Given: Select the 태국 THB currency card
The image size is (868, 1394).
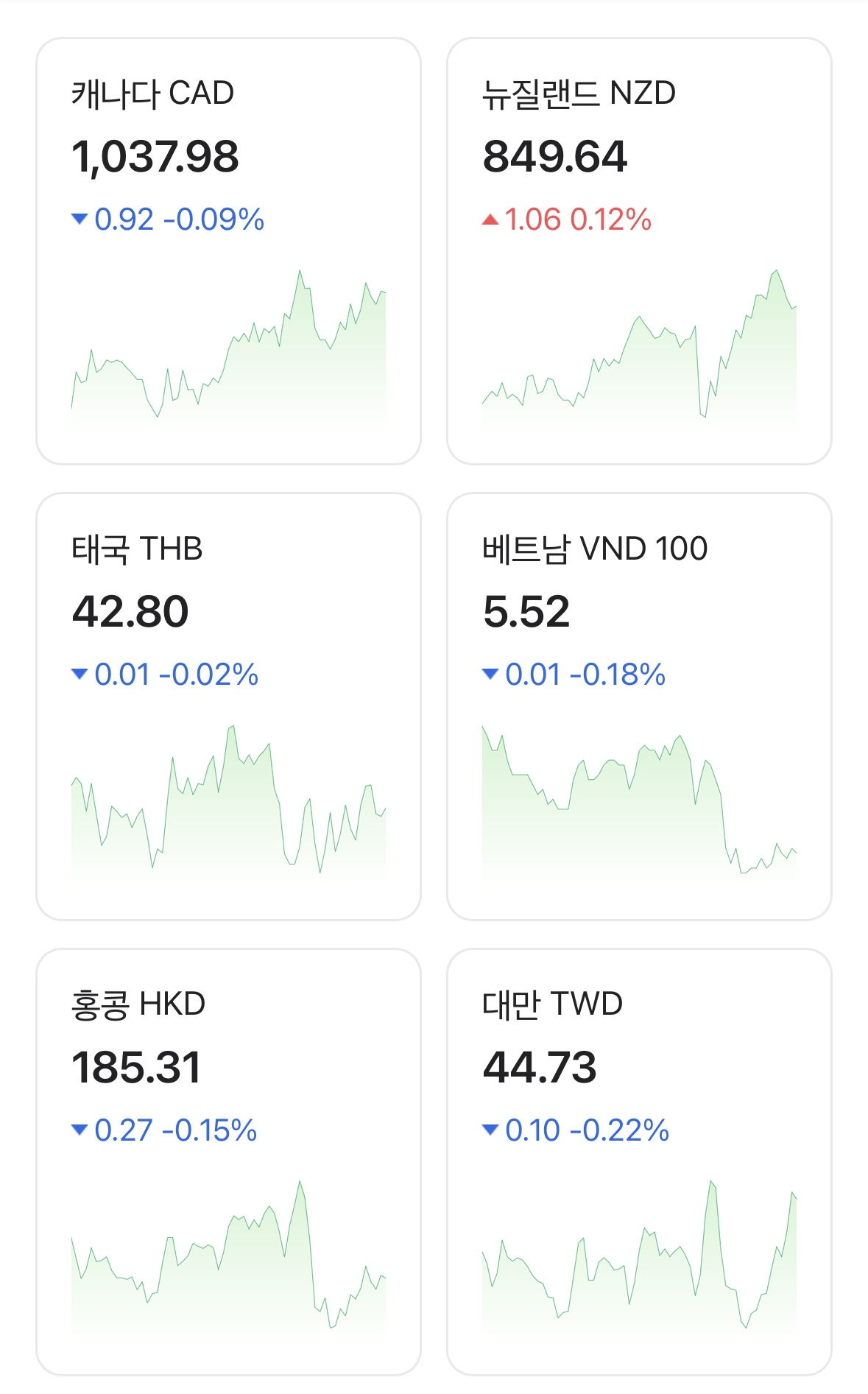Looking at the screenshot, I should (x=228, y=705).
